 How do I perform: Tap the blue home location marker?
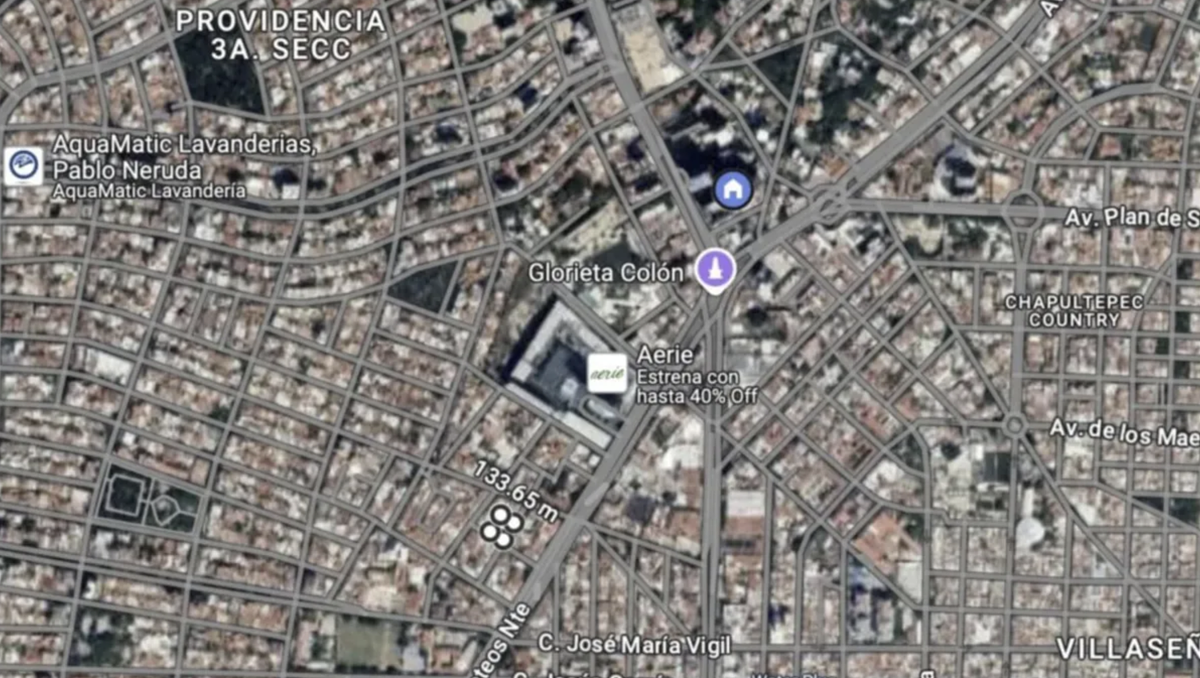click(x=733, y=187)
